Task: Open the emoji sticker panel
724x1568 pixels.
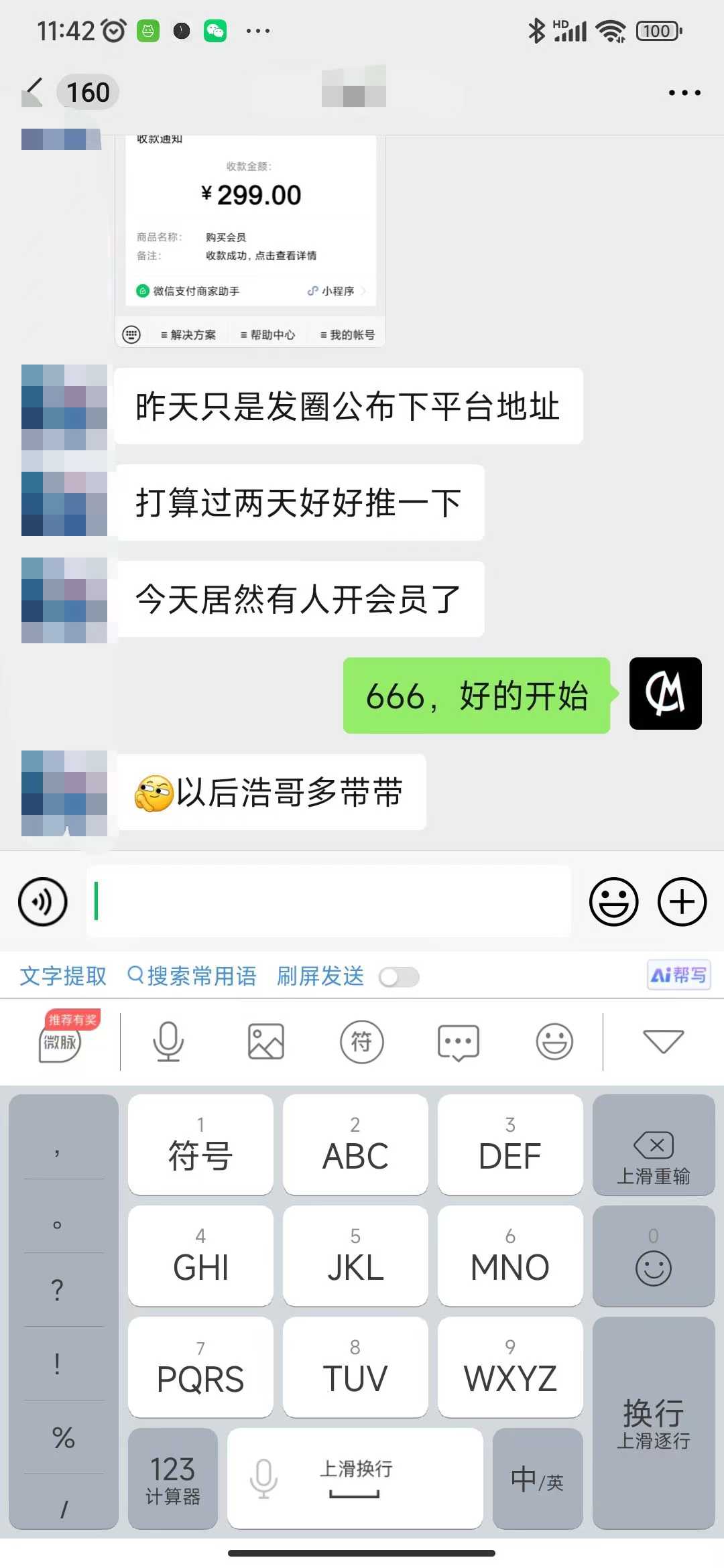Action: pos(613,902)
